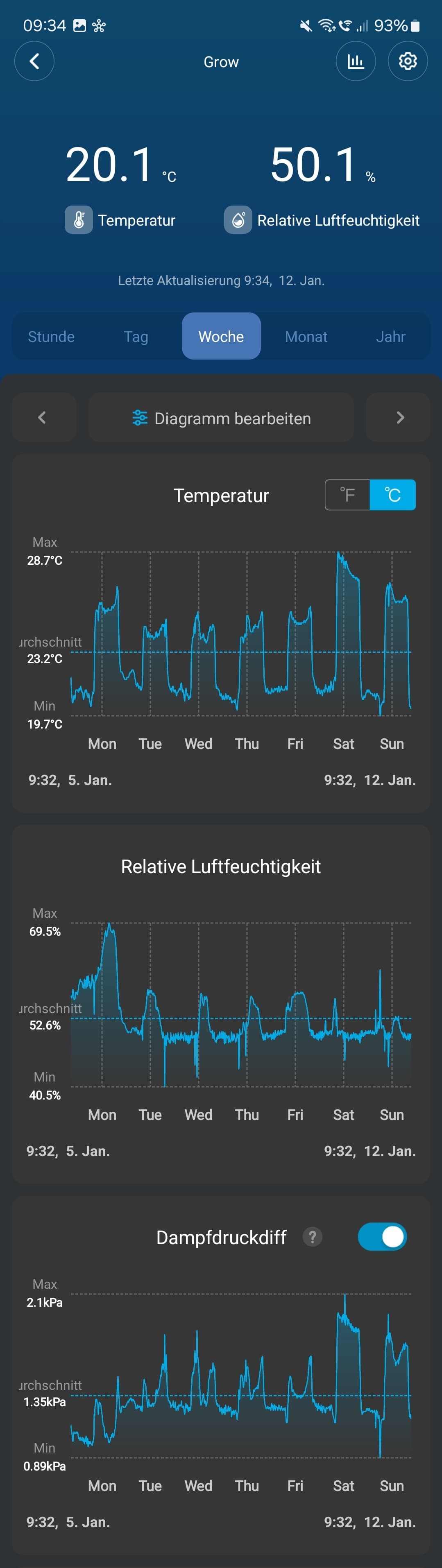442x1568 pixels.
Task: Open the chart statistics icon
Action: tap(356, 61)
